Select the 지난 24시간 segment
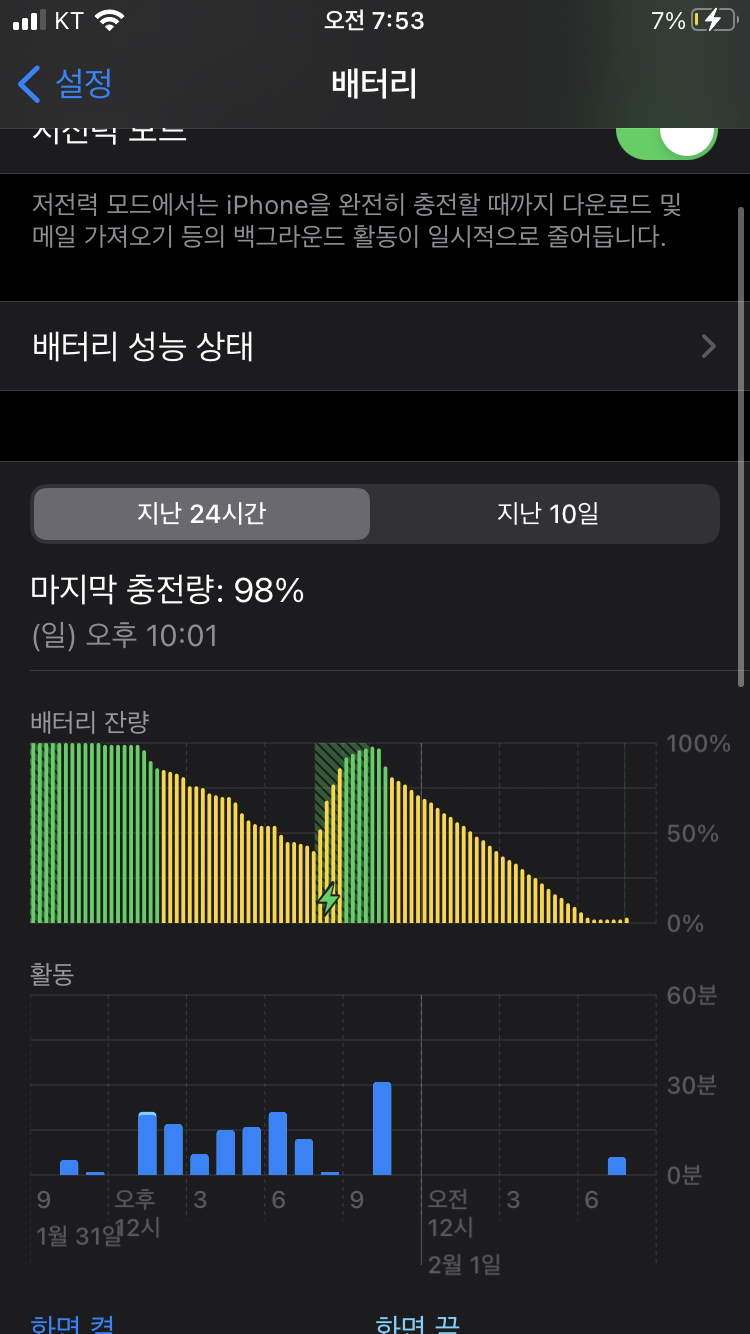This screenshot has height=1334, width=750. (202, 514)
